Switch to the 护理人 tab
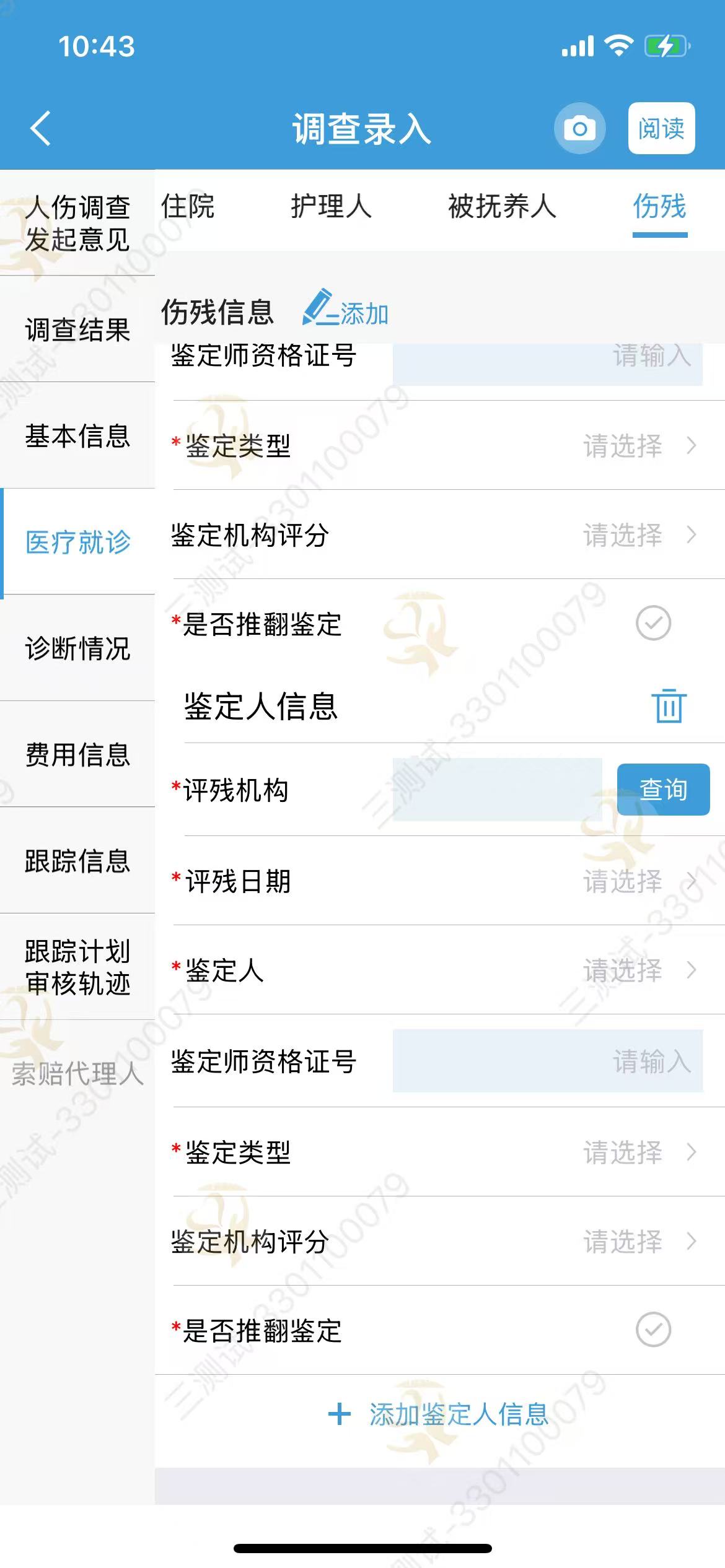This screenshot has height=1568, width=725. pyautogui.click(x=331, y=206)
